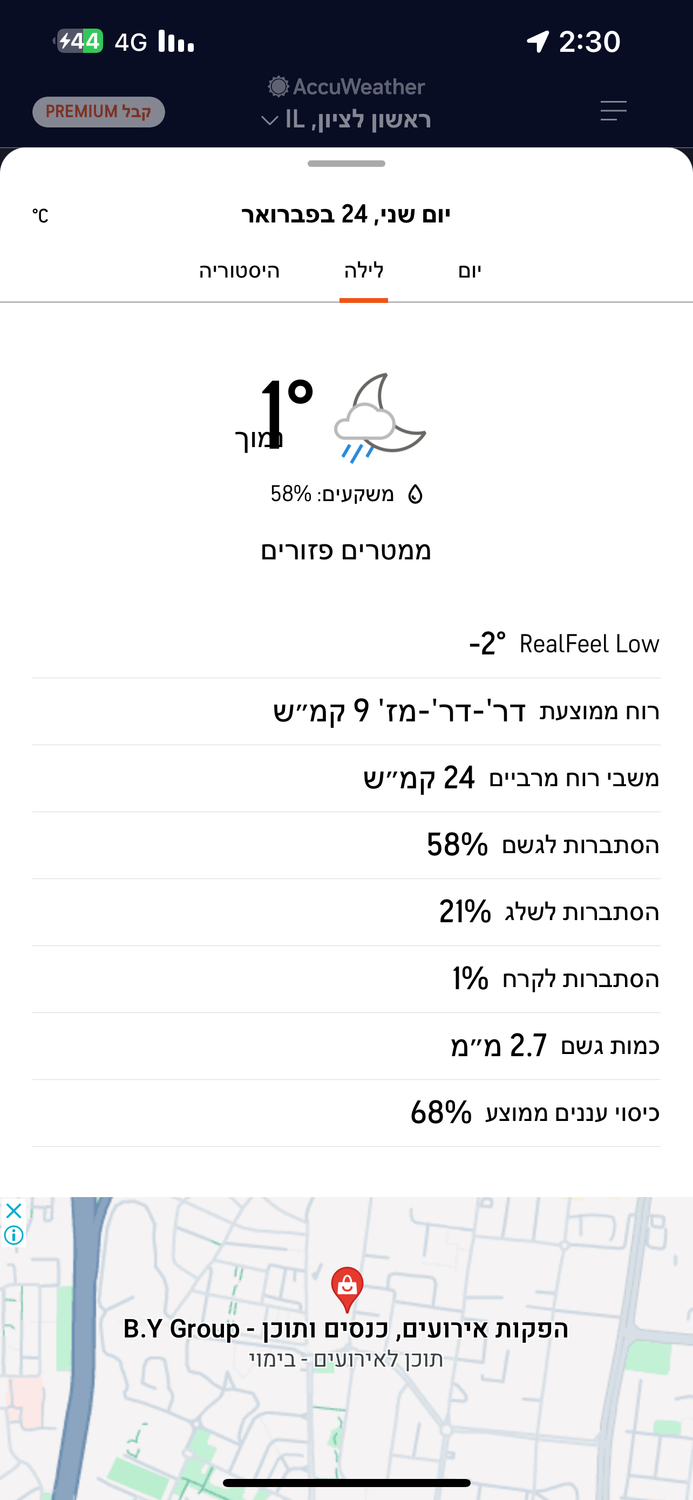693x1500 pixels.
Task: Tap the Get PREMIUM button
Action: pos(98,112)
